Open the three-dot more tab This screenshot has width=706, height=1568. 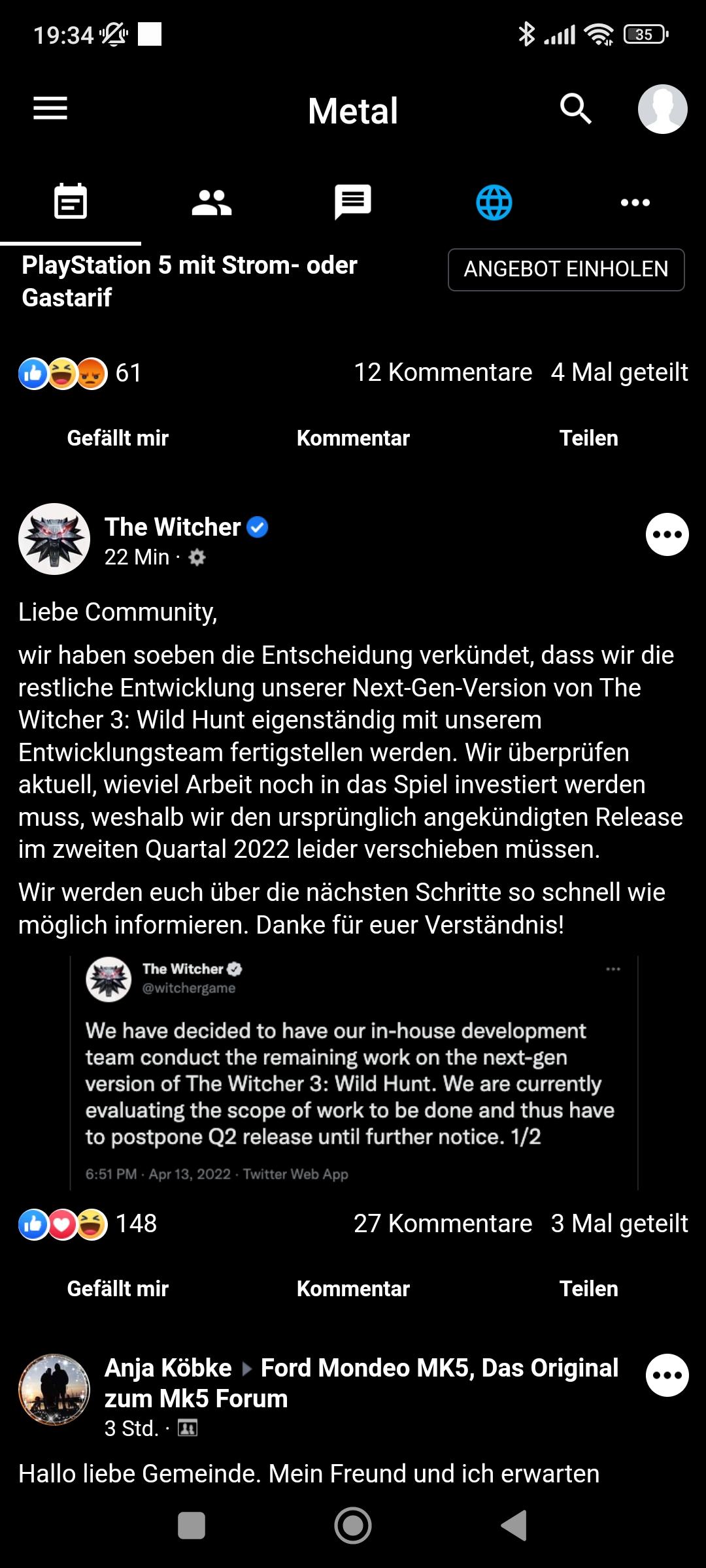tap(635, 202)
